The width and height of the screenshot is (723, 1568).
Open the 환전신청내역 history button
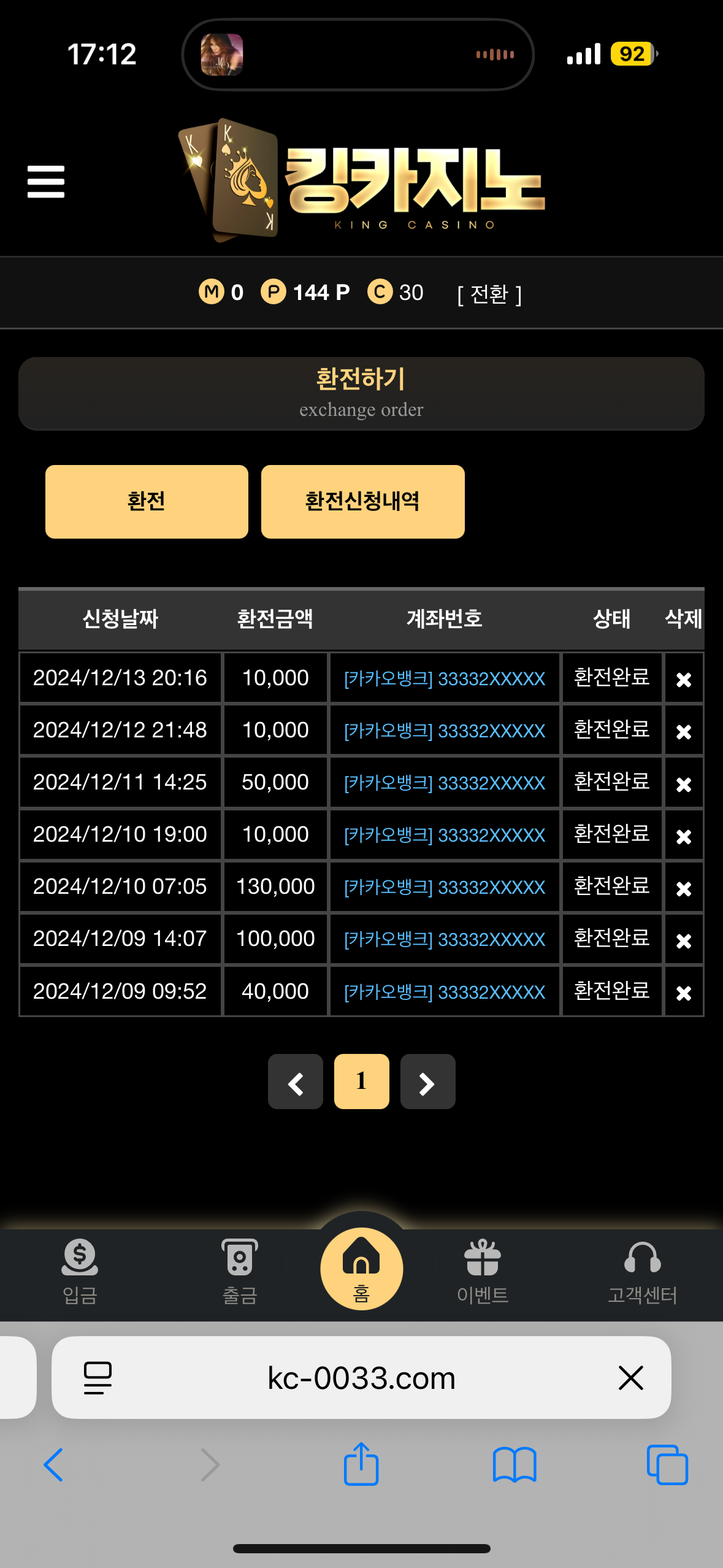tap(362, 501)
